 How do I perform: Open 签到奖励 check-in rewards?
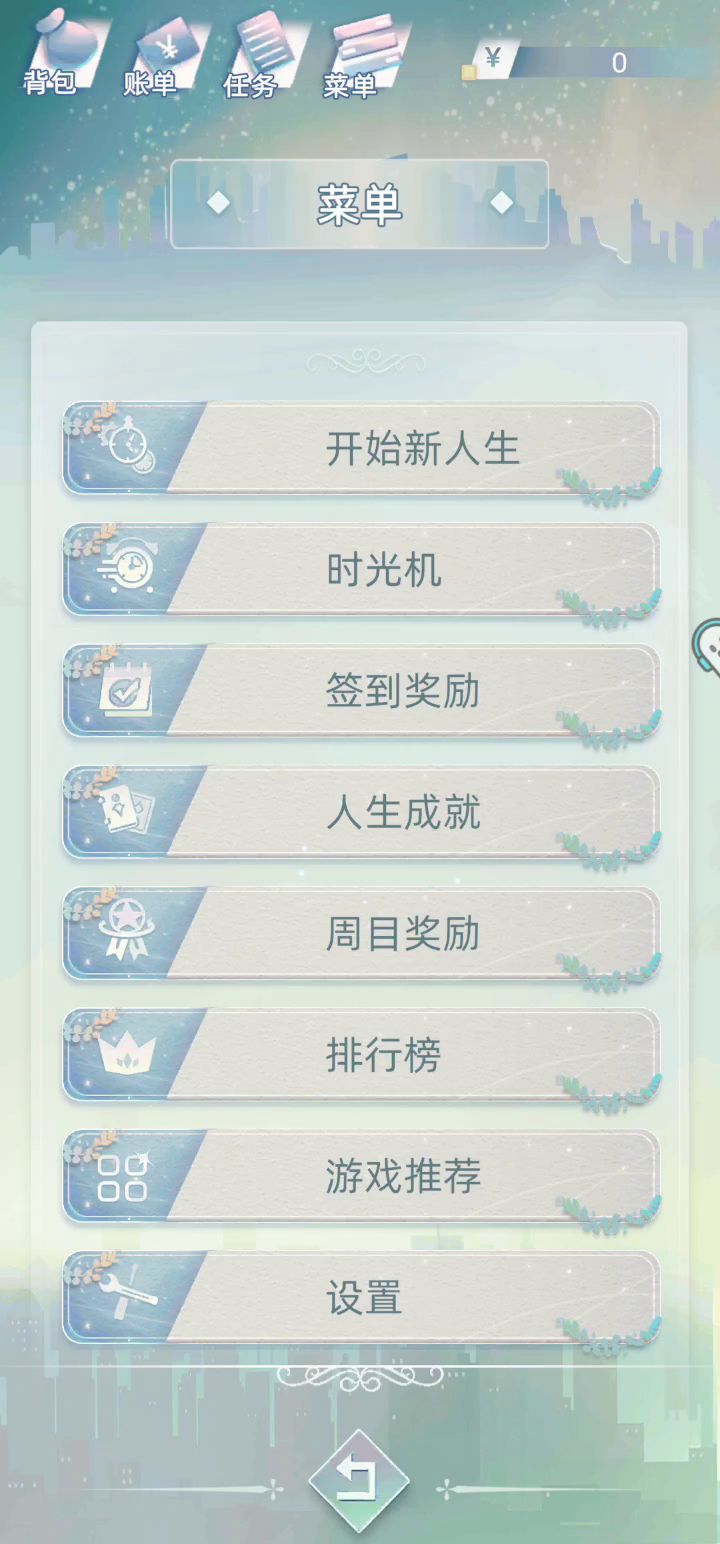[x=361, y=691]
